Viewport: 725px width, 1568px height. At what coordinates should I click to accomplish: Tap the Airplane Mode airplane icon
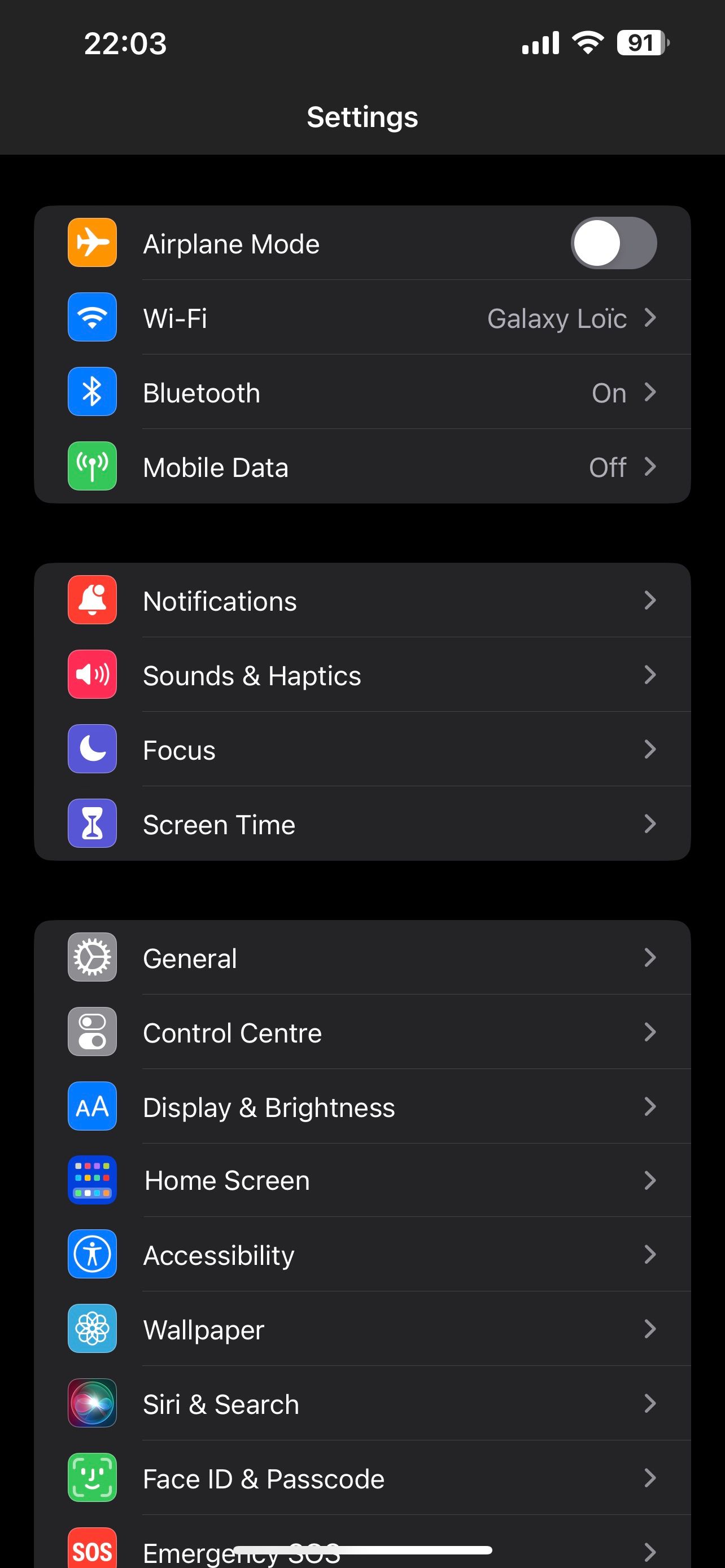[92, 242]
